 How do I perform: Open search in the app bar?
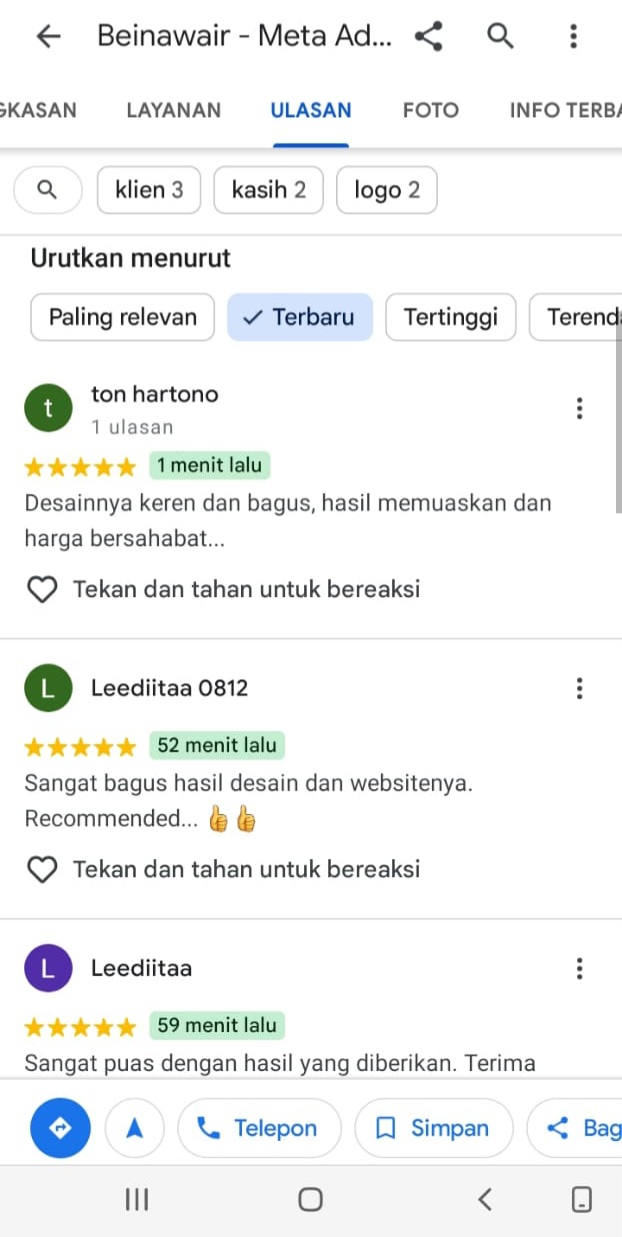(500, 37)
